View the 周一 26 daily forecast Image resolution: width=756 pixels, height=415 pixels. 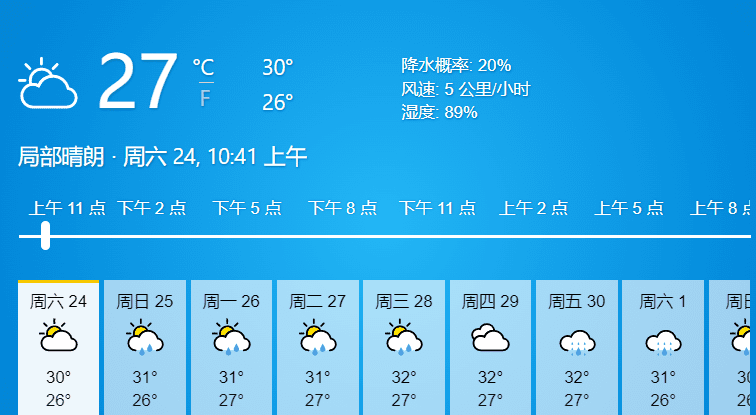[231, 348]
